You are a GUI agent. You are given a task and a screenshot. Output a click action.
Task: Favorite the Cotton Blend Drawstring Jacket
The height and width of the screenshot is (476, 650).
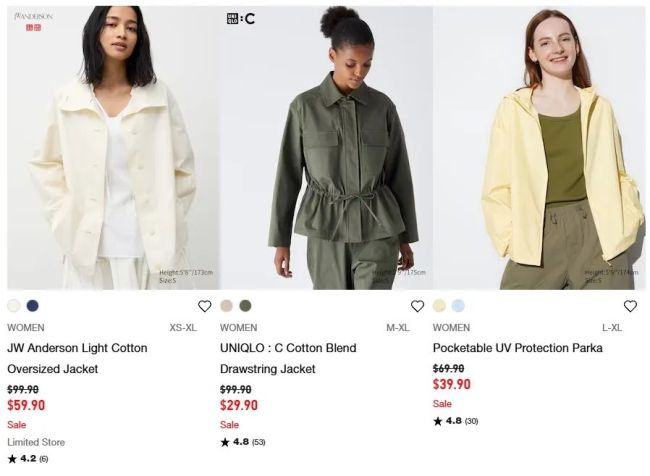click(417, 306)
